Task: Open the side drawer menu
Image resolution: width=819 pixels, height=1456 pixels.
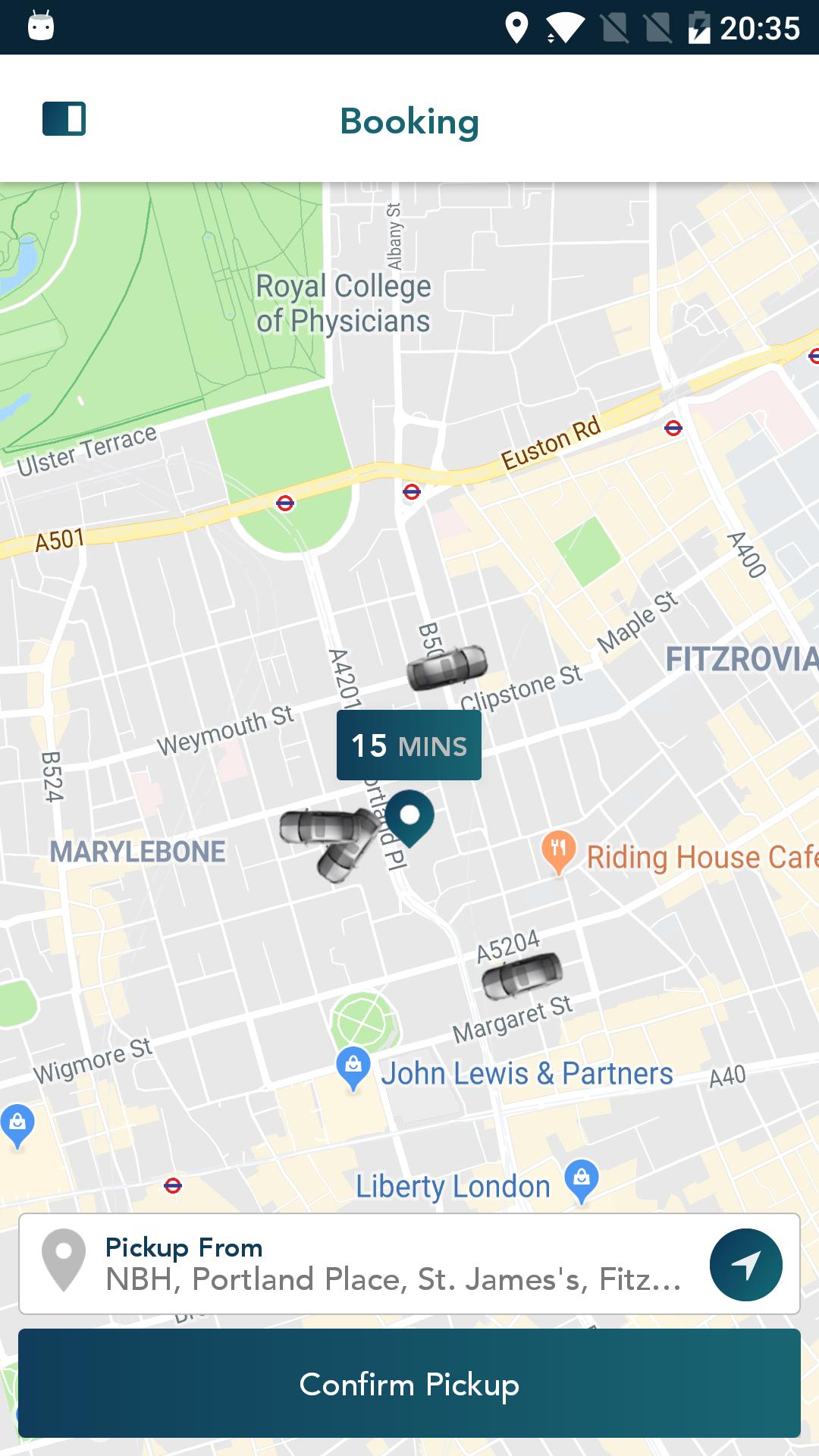Action: (64, 119)
